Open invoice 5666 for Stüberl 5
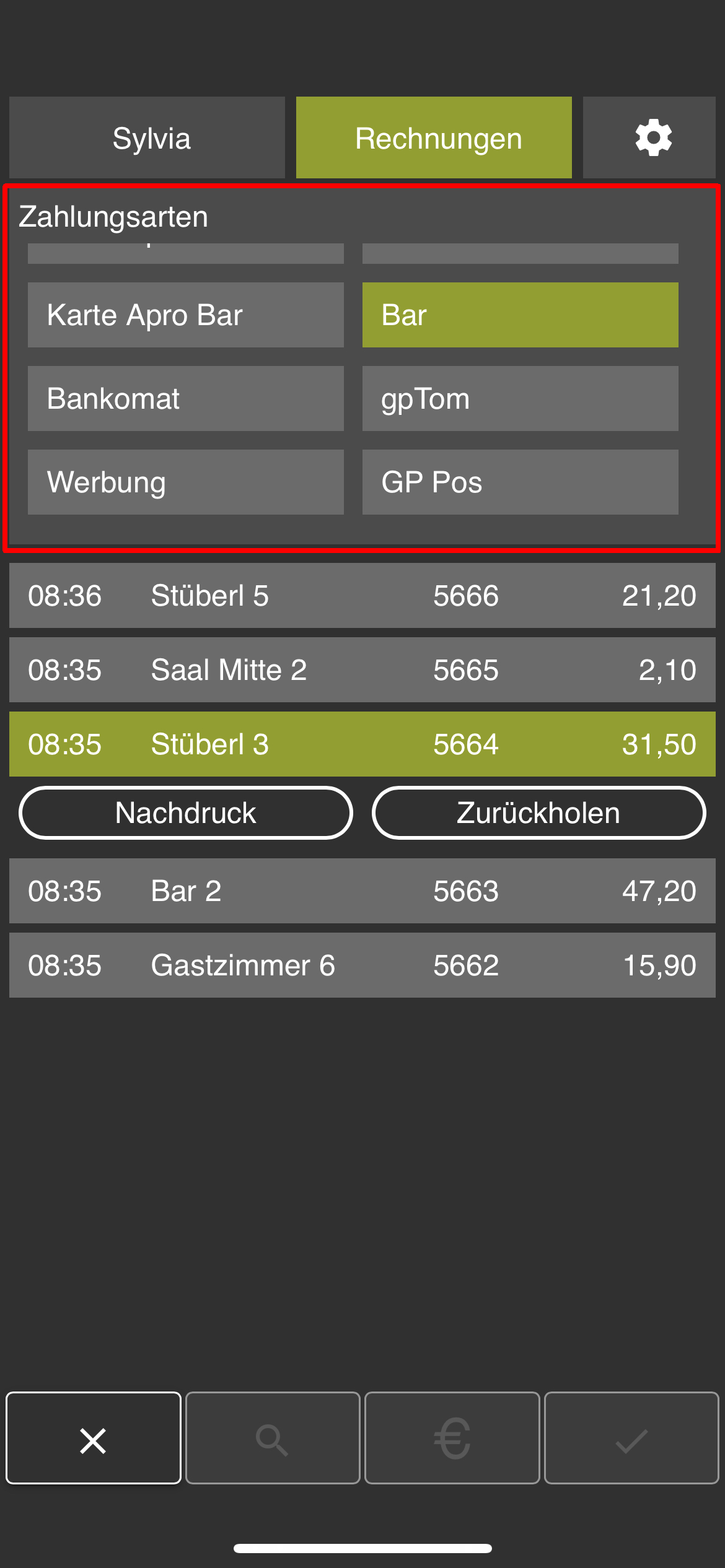Image resolution: width=725 pixels, height=1568 pixels. click(x=362, y=596)
